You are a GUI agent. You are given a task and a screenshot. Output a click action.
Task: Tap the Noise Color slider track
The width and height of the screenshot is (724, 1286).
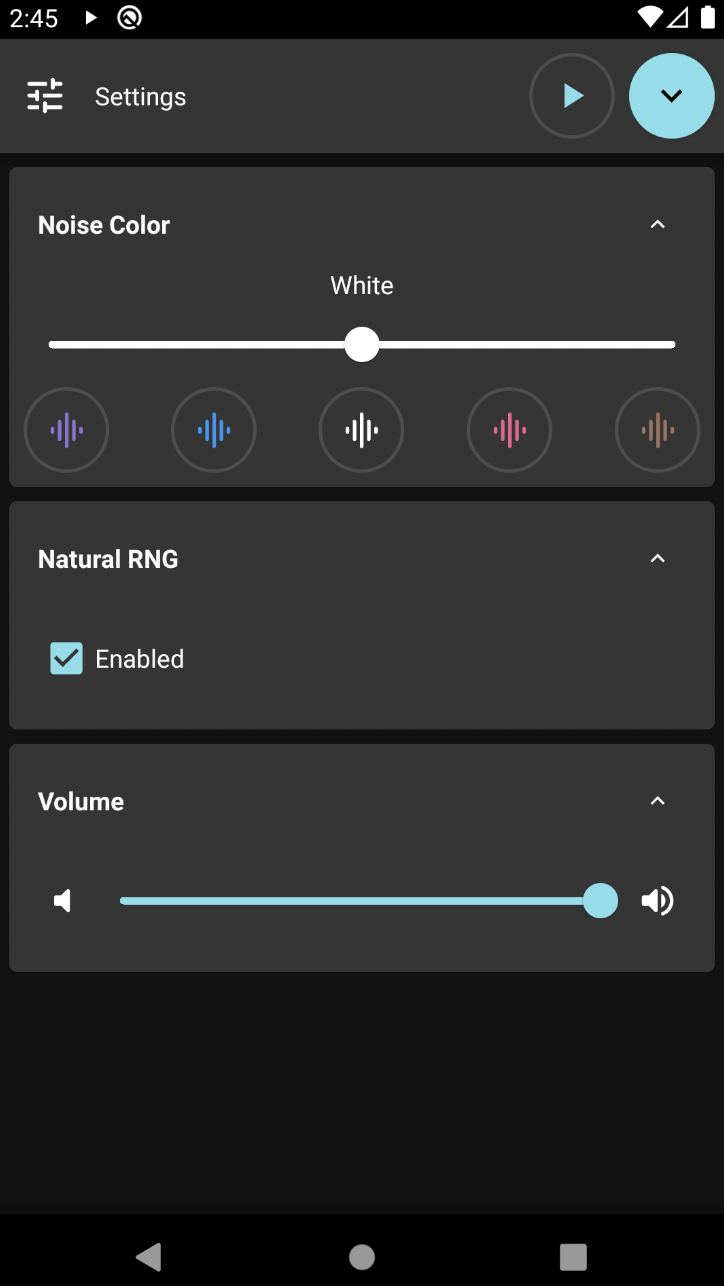(520, 345)
